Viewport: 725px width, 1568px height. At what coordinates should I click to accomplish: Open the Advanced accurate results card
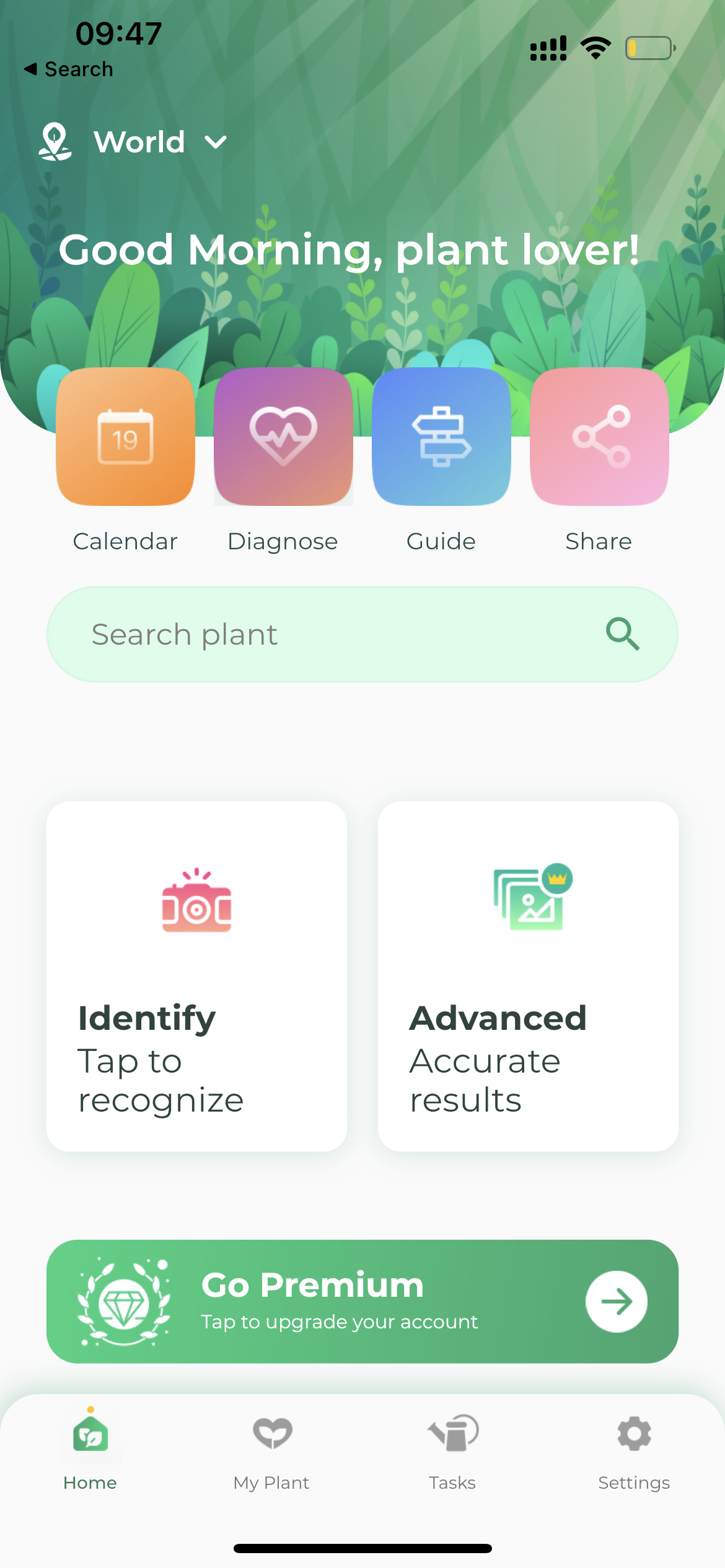coord(528,977)
